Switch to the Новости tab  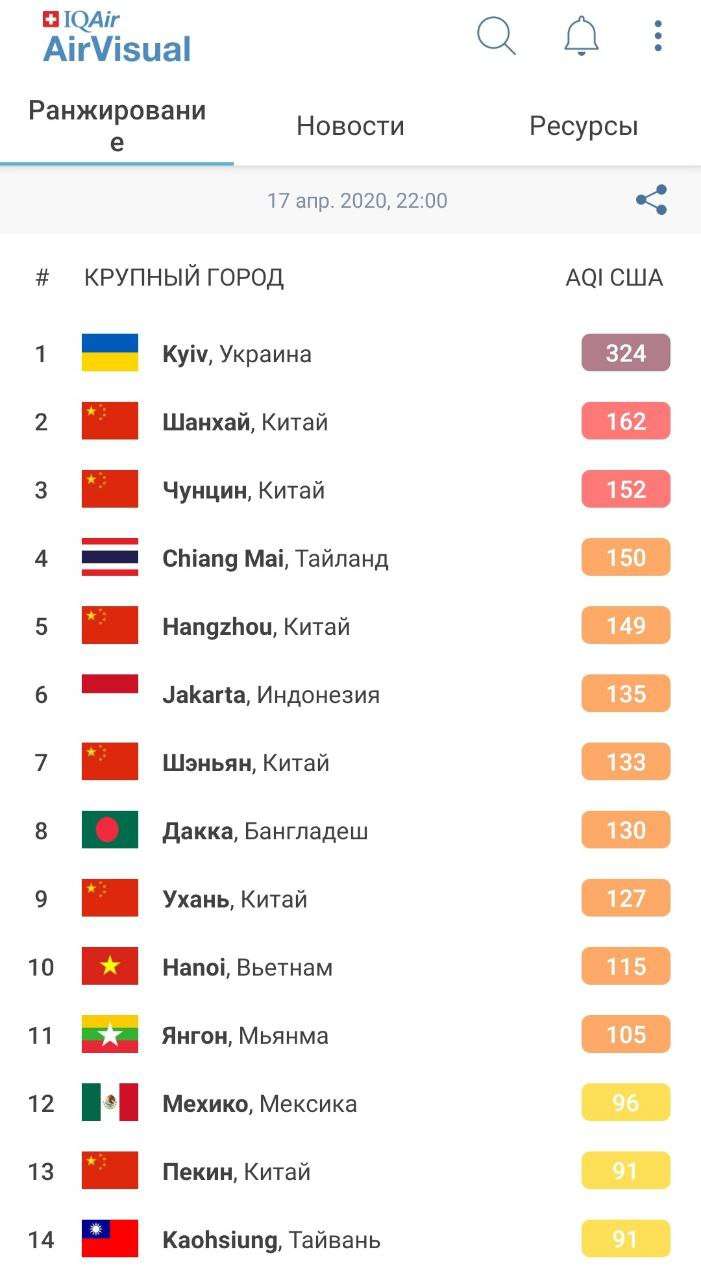350,126
